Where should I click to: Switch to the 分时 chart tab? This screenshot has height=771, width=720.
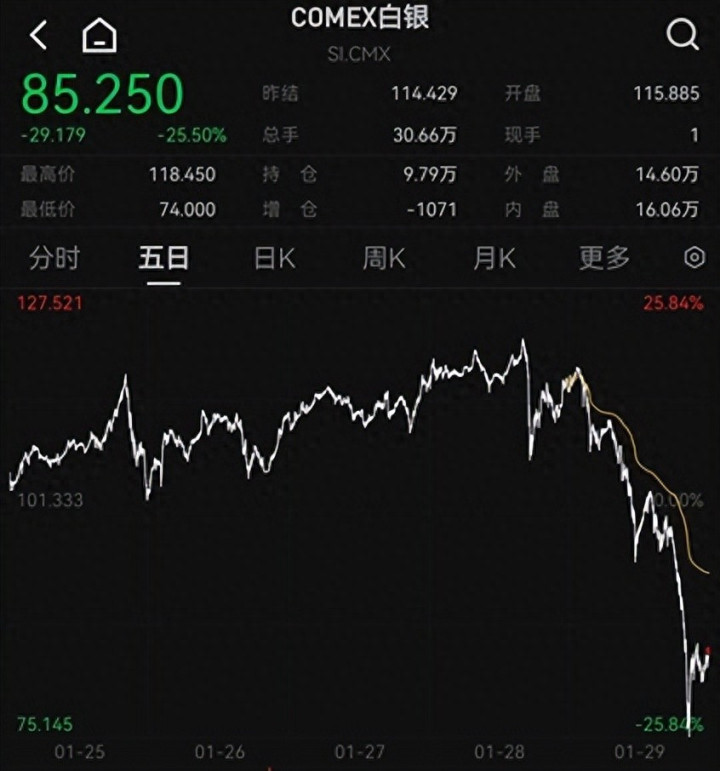tap(54, 258)
